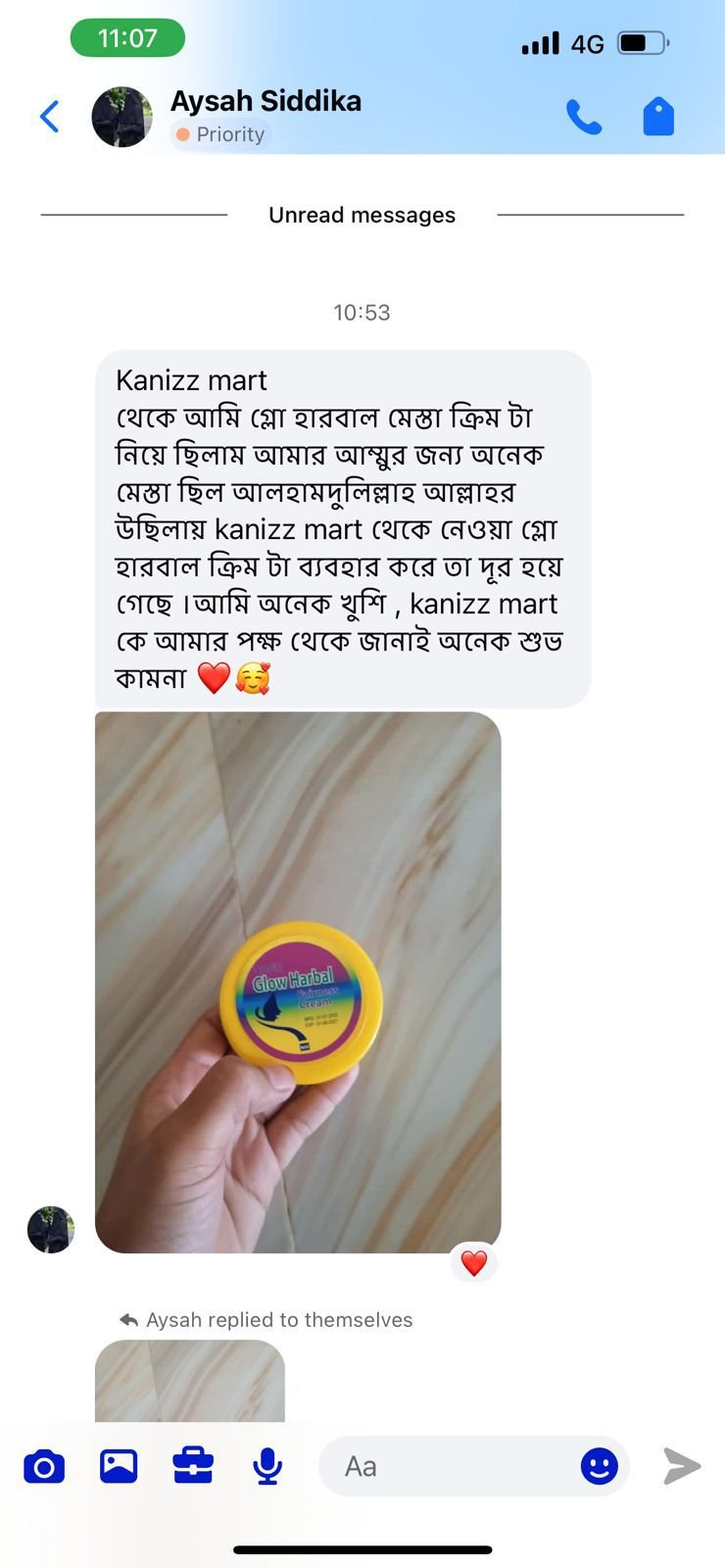Image resolution: width=725 pixels, height=1568 pixels.
Task: Start a voice call with Aysah
Action: 584,118
